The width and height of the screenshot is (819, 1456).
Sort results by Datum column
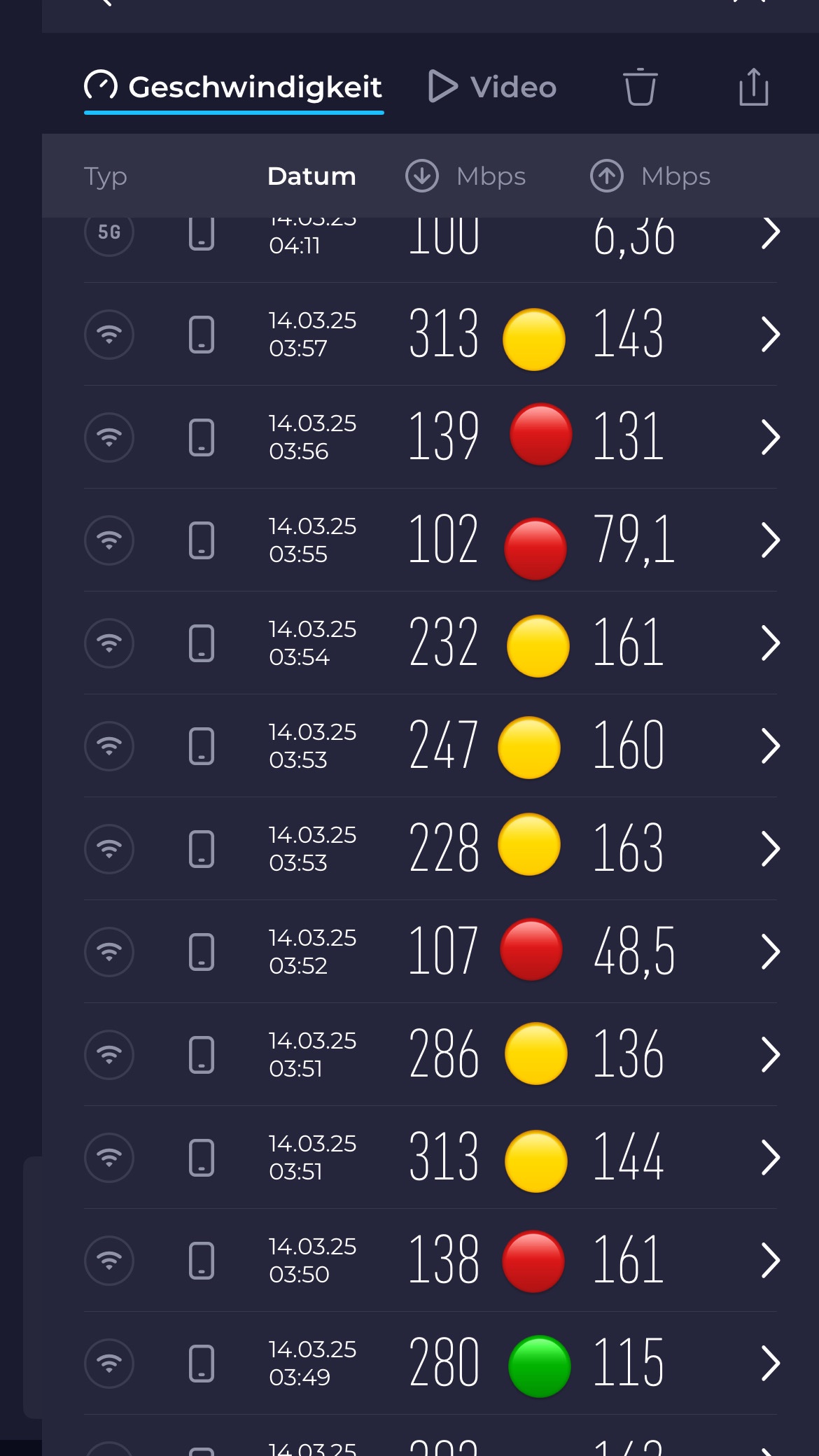point(311,176)
